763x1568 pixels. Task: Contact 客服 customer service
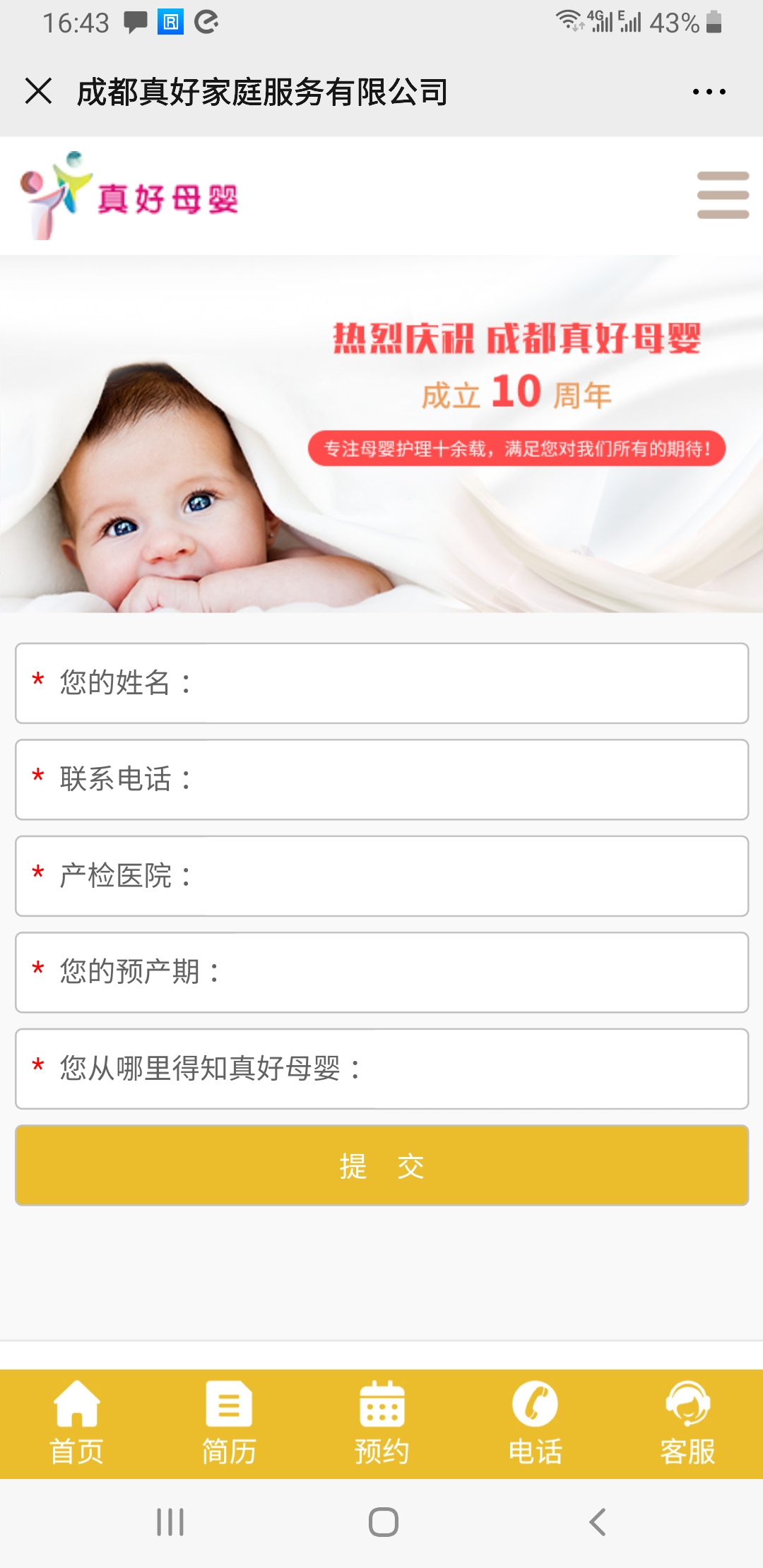click(x=687, y=1423)
